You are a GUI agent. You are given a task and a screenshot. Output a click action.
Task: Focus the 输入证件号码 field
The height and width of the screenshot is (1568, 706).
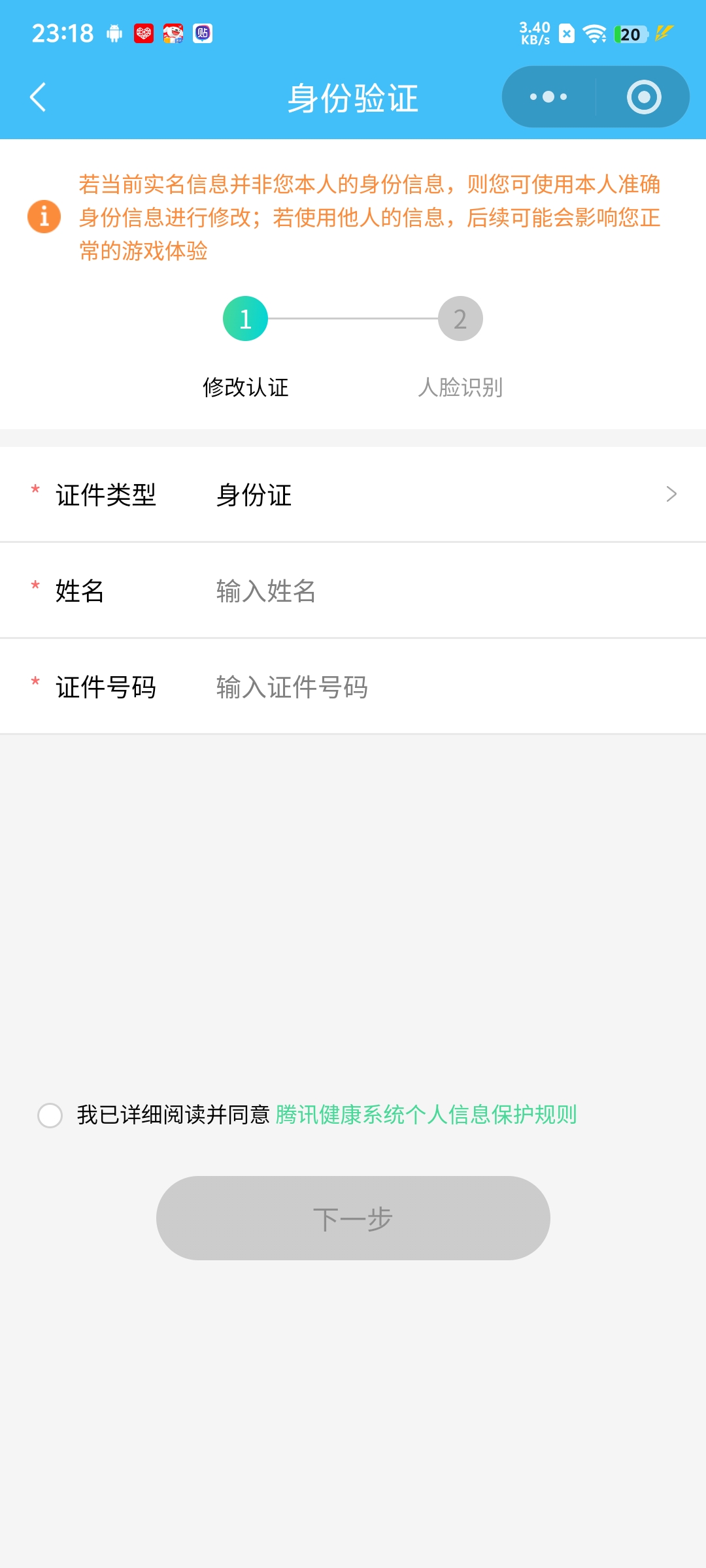pos(445,687)
